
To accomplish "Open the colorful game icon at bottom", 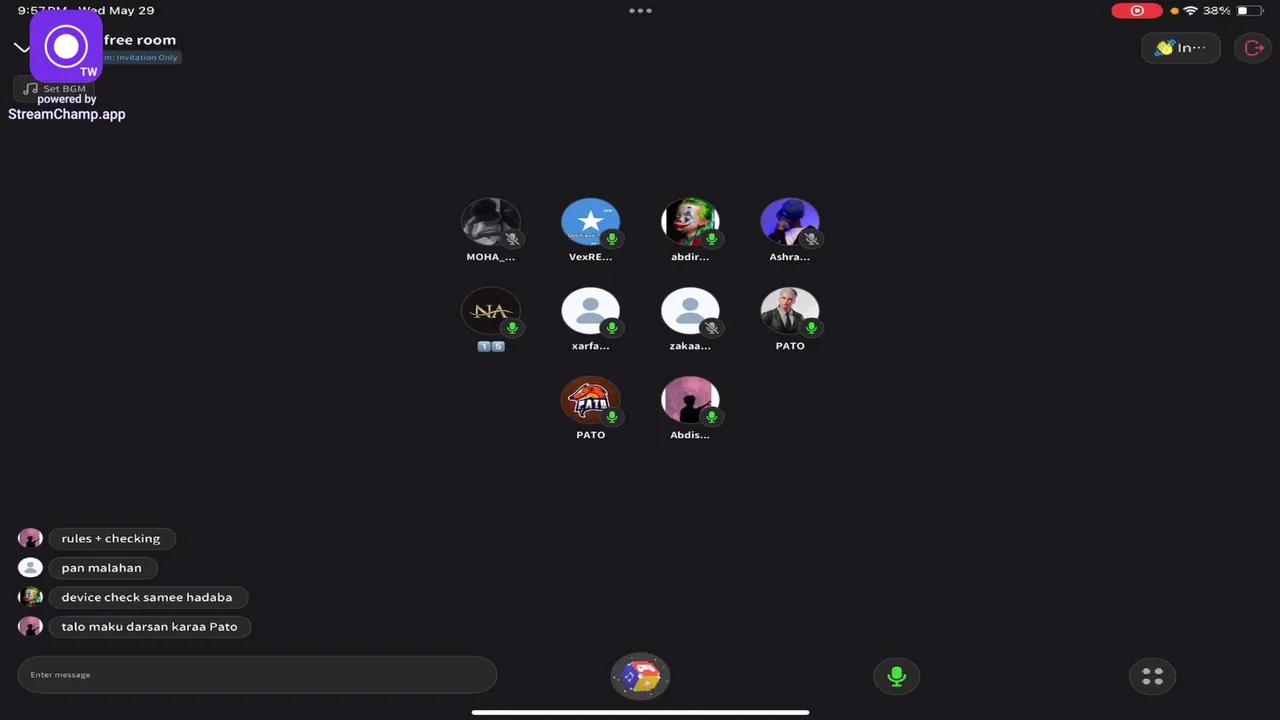I will (641, 677).
